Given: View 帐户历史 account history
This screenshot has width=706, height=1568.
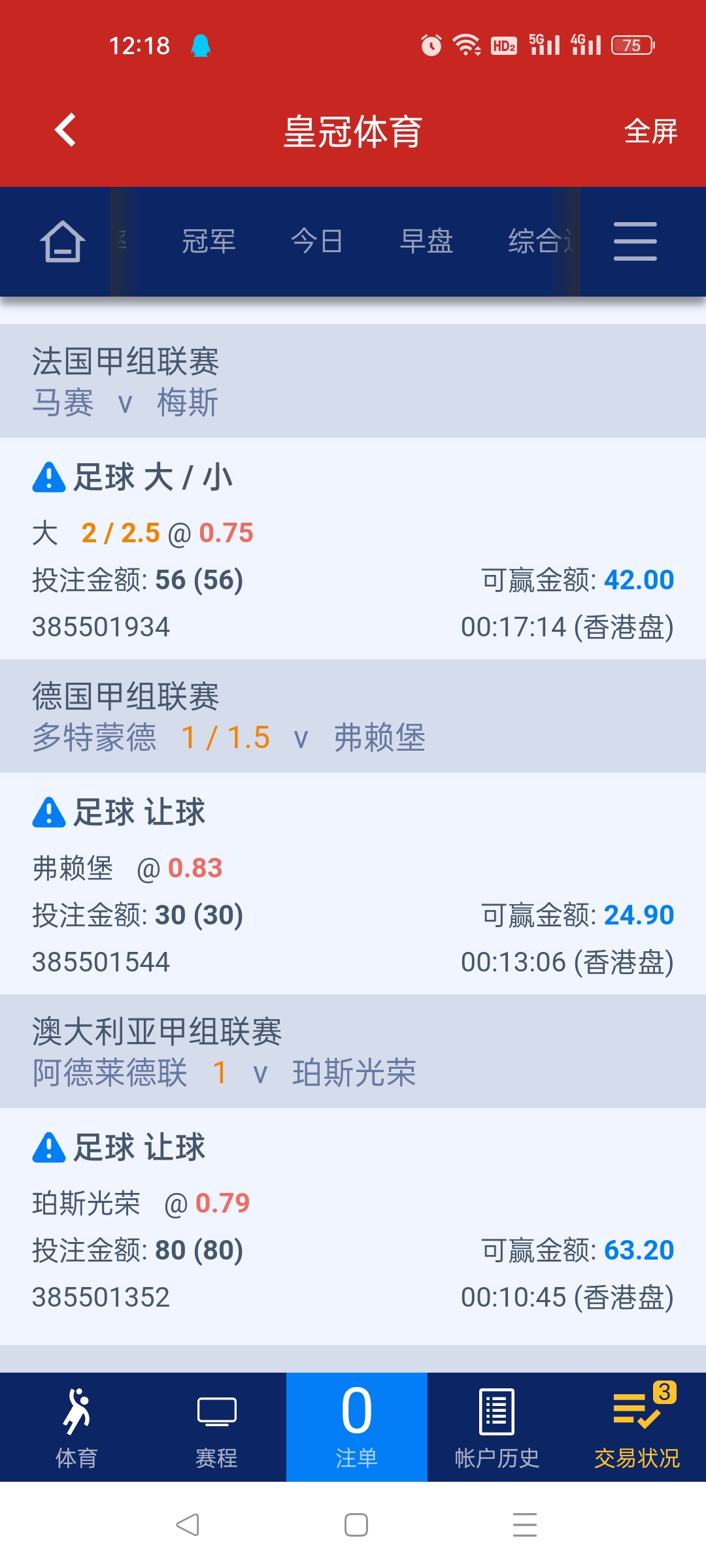Looking at the screenshot, I should 497,1428.
